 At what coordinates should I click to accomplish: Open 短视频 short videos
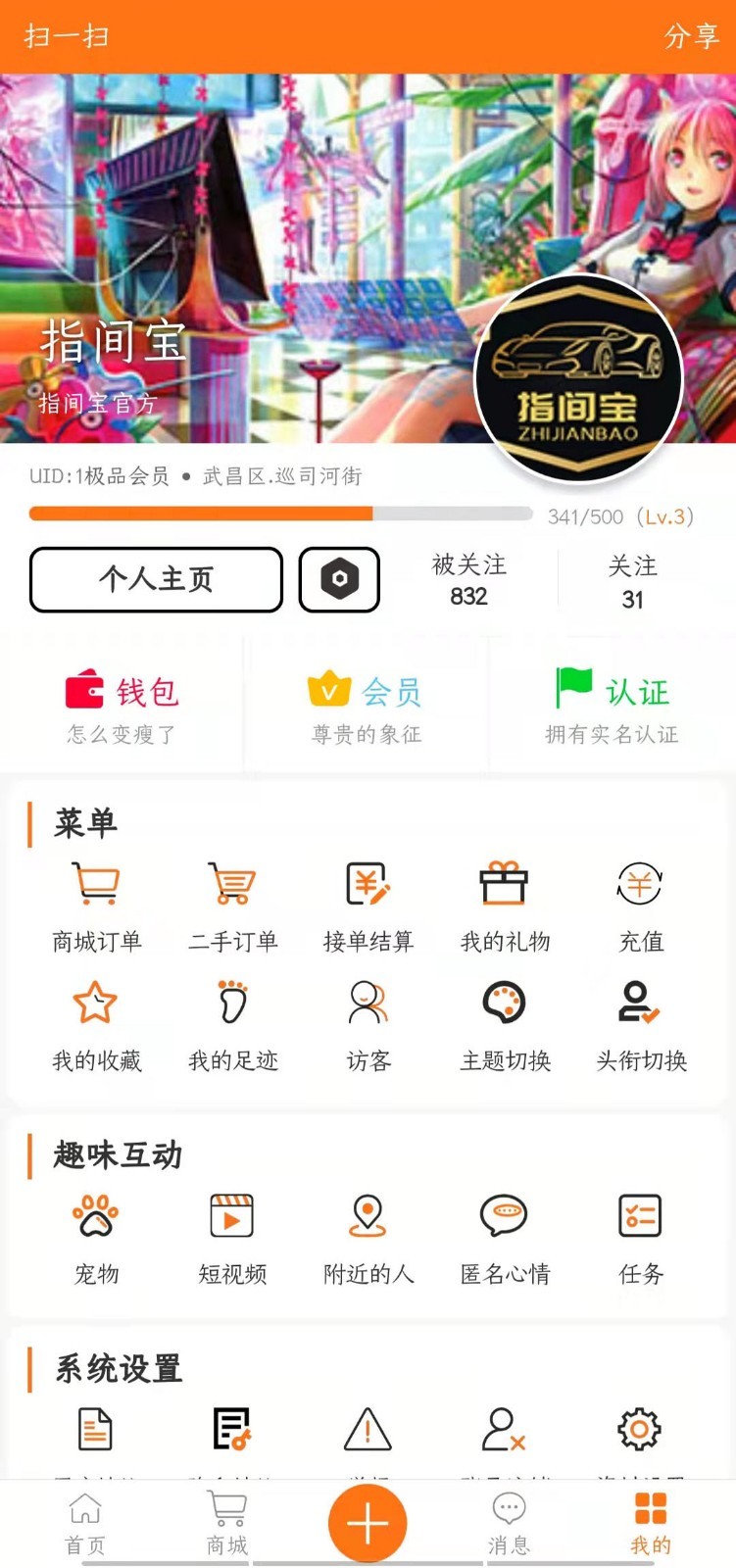point(232,1237)
